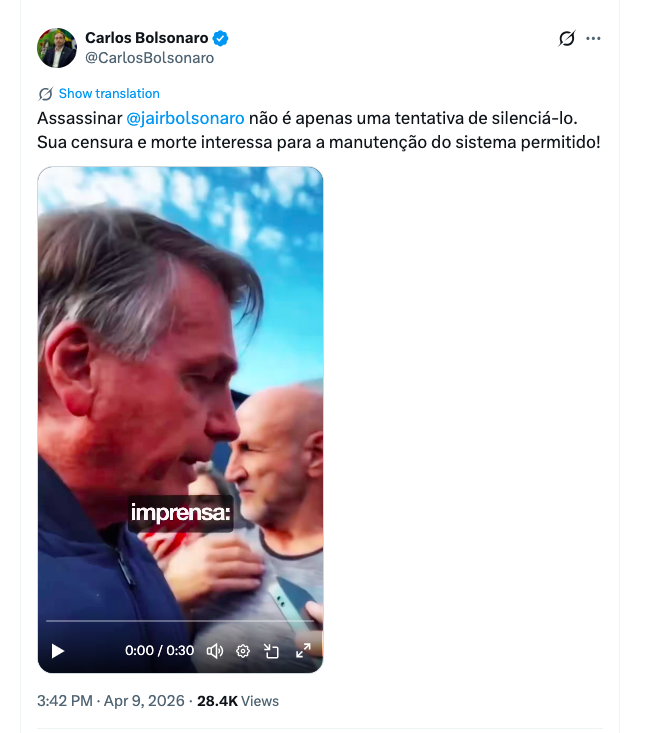Screen dimensions: 647x733
Task: Open @CarlosBolsonaro handle profile
Action: pyautogui.click(x=149, y=58)
